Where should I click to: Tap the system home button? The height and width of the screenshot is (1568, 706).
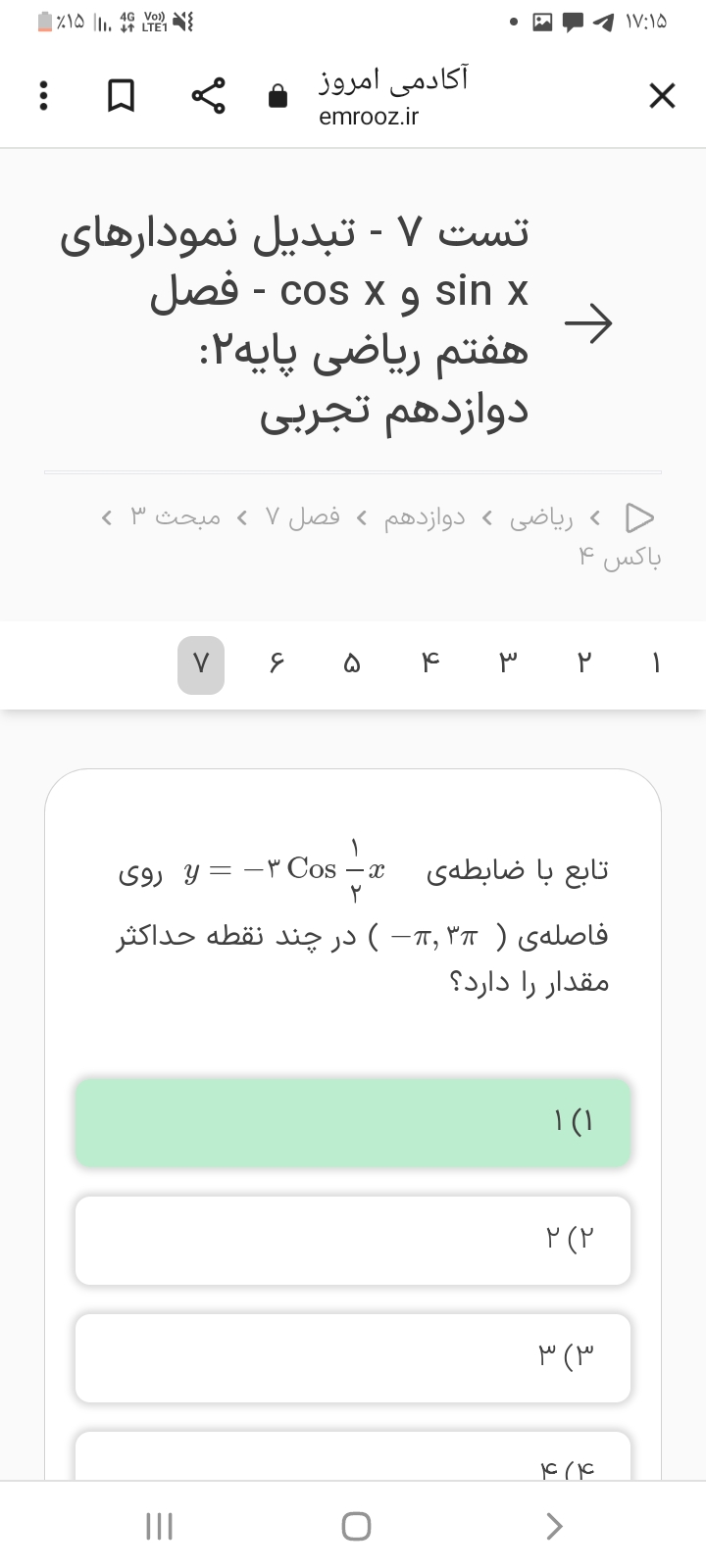click(x=355, y=1526)
